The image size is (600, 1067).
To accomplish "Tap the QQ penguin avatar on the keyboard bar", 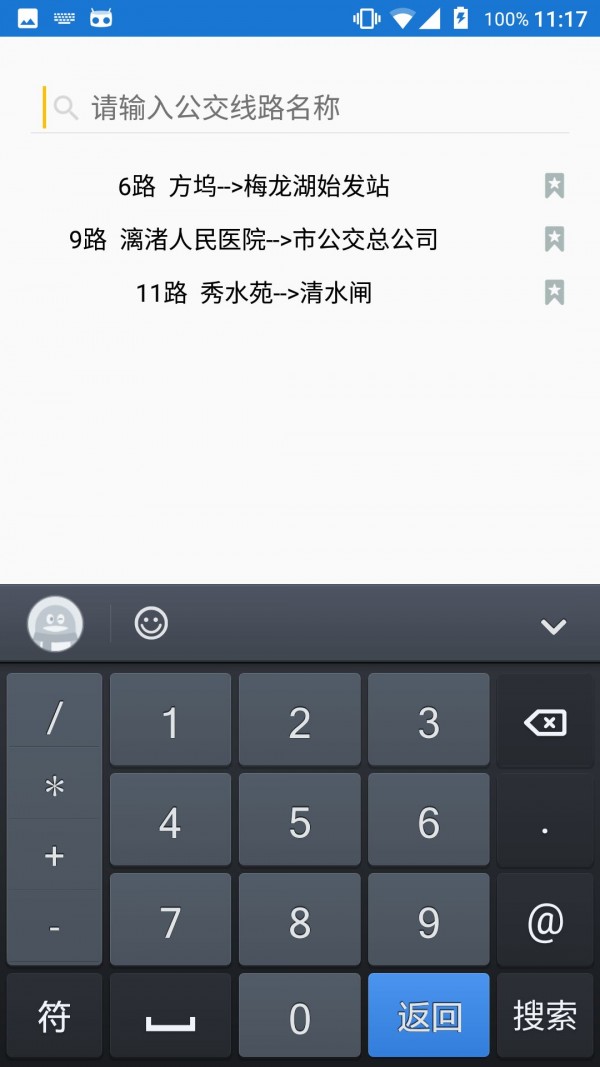I will (55, 624).
